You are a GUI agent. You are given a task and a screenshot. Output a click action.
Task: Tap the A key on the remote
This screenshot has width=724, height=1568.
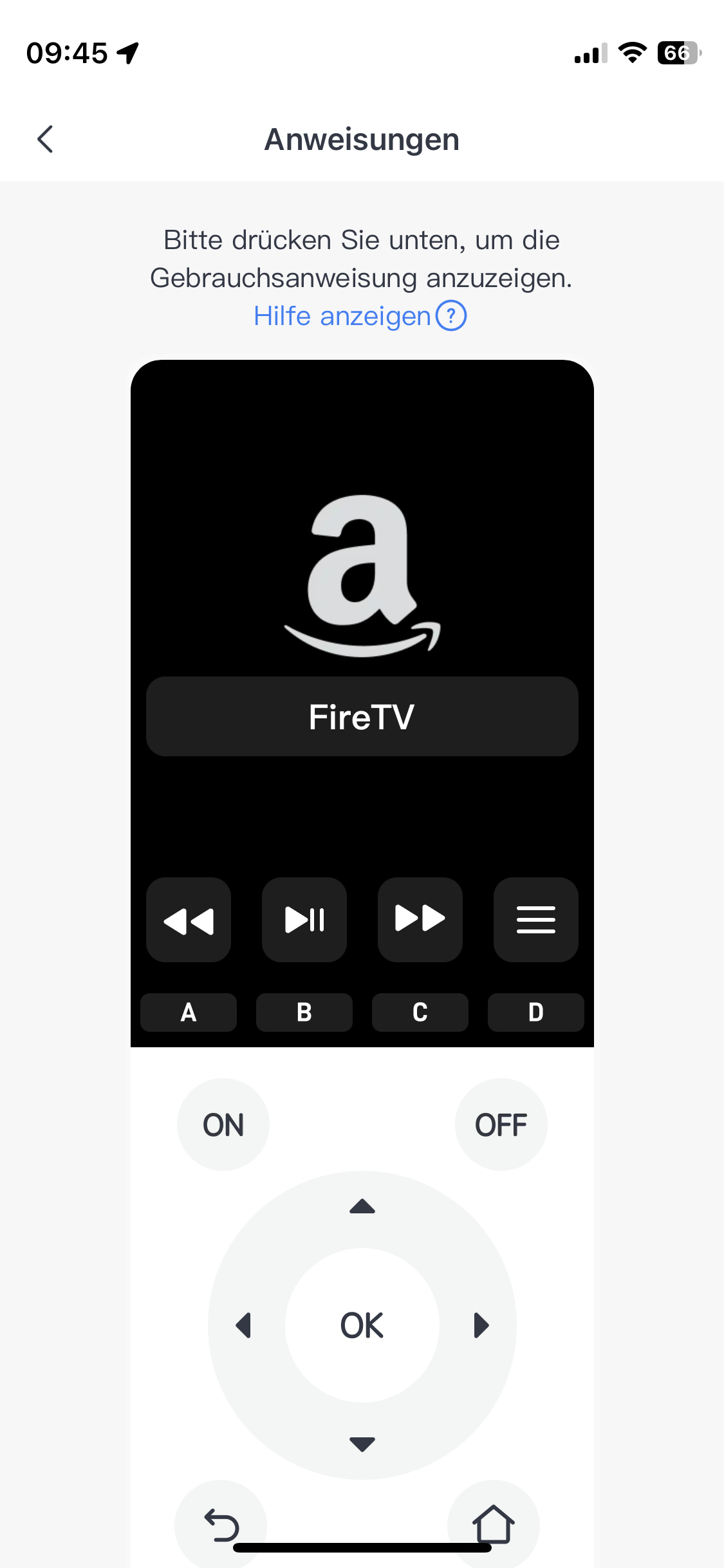point(189,1013)
